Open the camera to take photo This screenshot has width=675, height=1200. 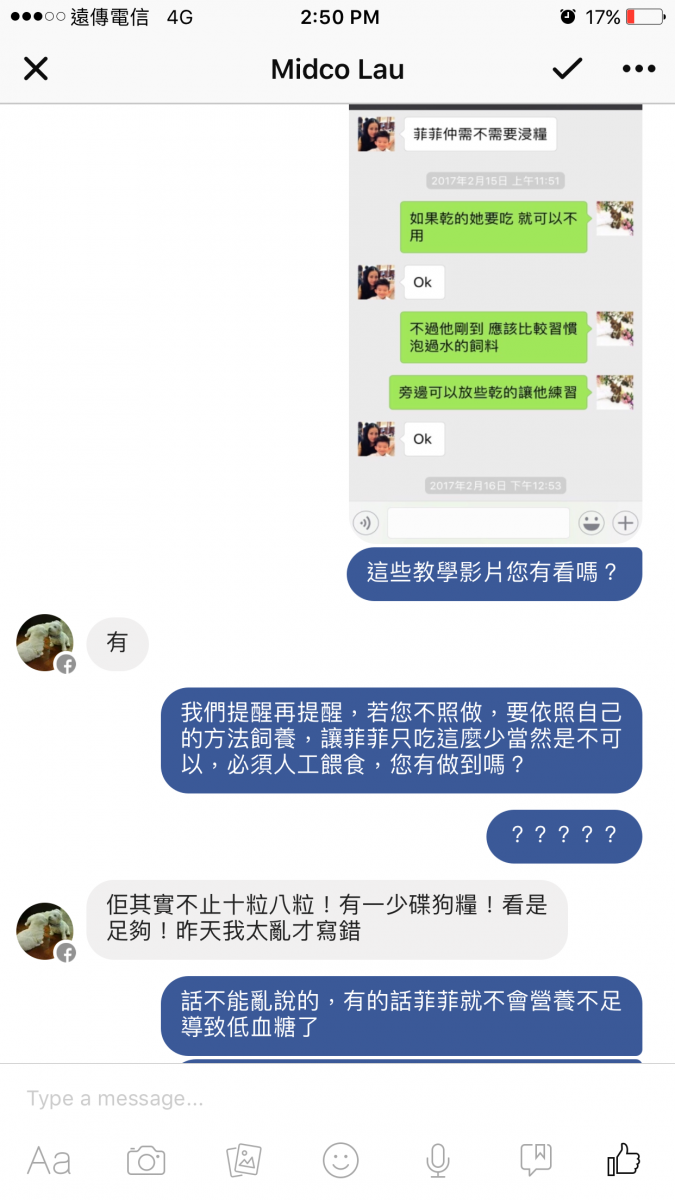point(146,1160)
